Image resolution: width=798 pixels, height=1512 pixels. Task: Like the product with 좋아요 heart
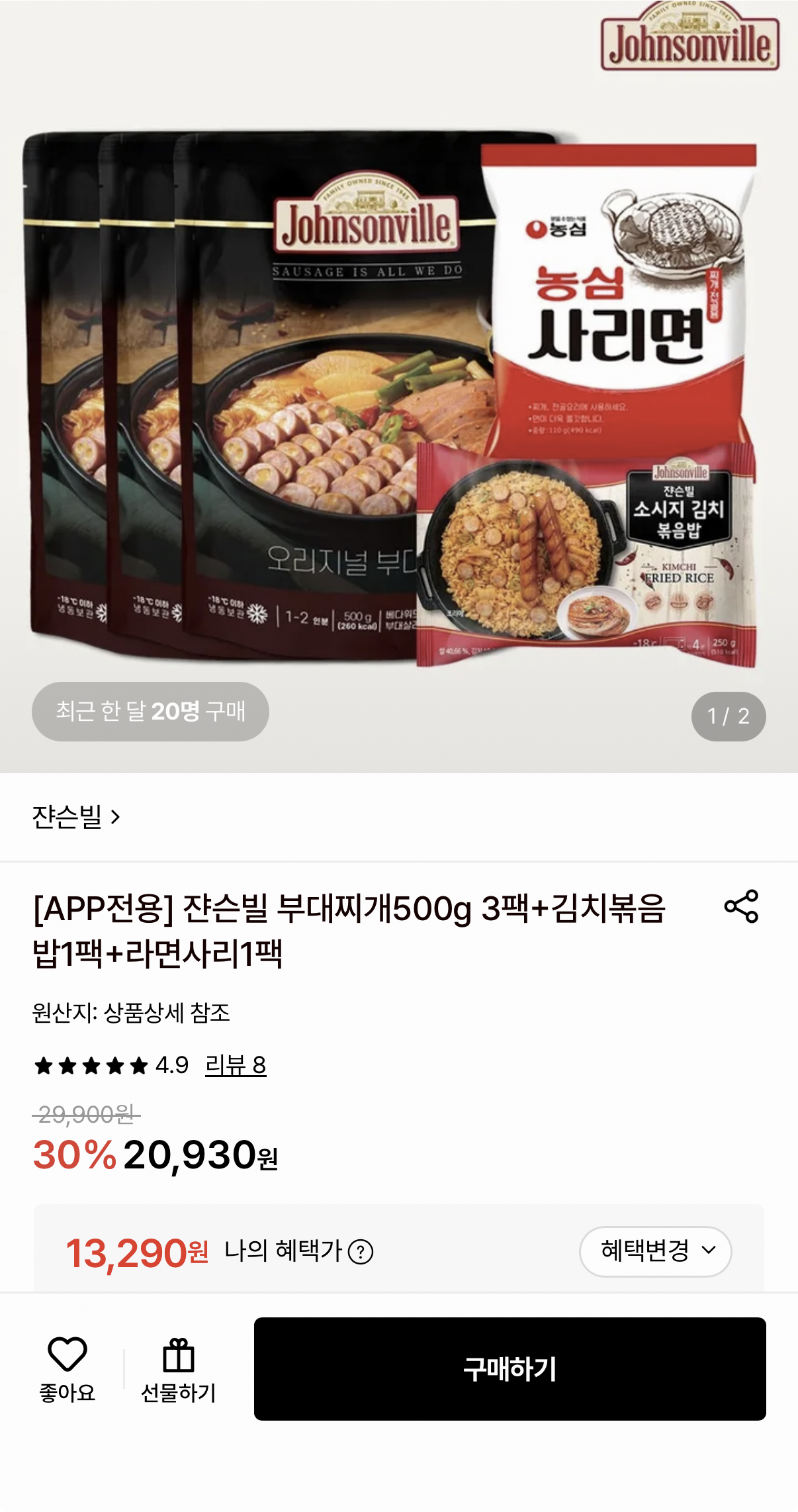67,1369
